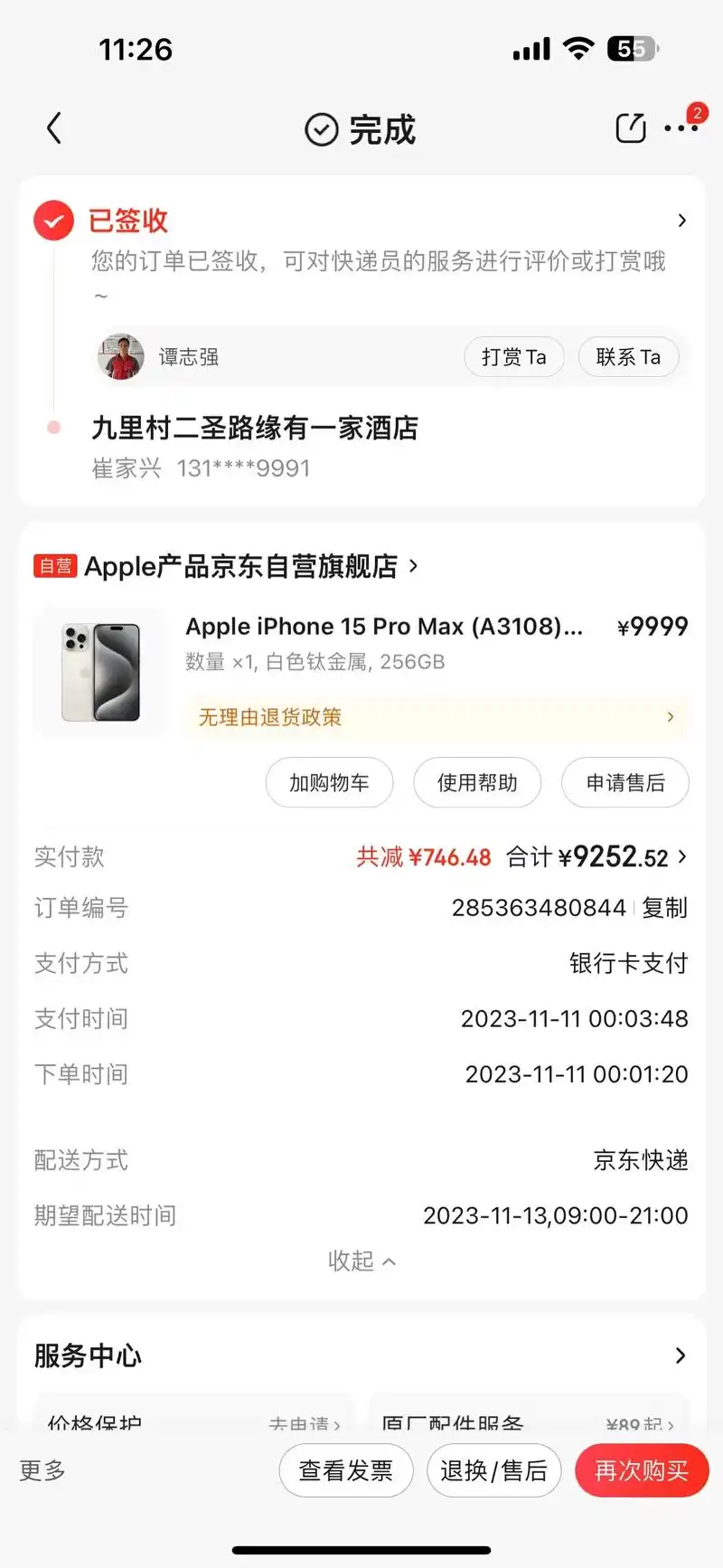Open the 已签收 delivery status details
This screenshot has width=723, height=1568.
(681, 221)
